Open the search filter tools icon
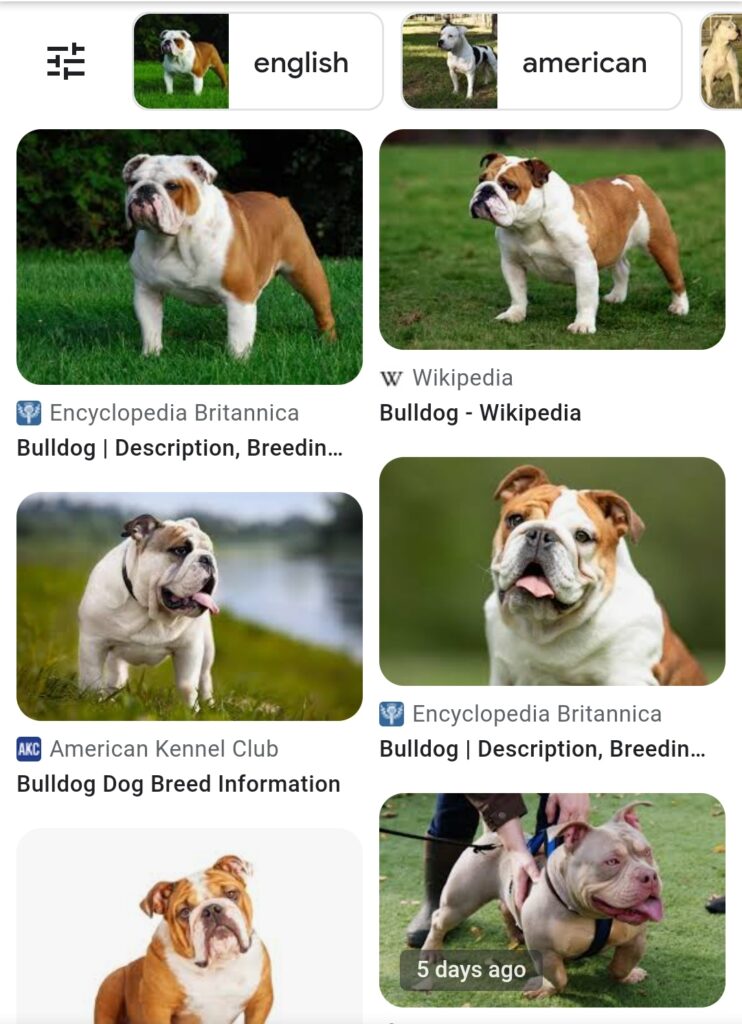The height and width of the screenshot is (1024, 742). 66,62
